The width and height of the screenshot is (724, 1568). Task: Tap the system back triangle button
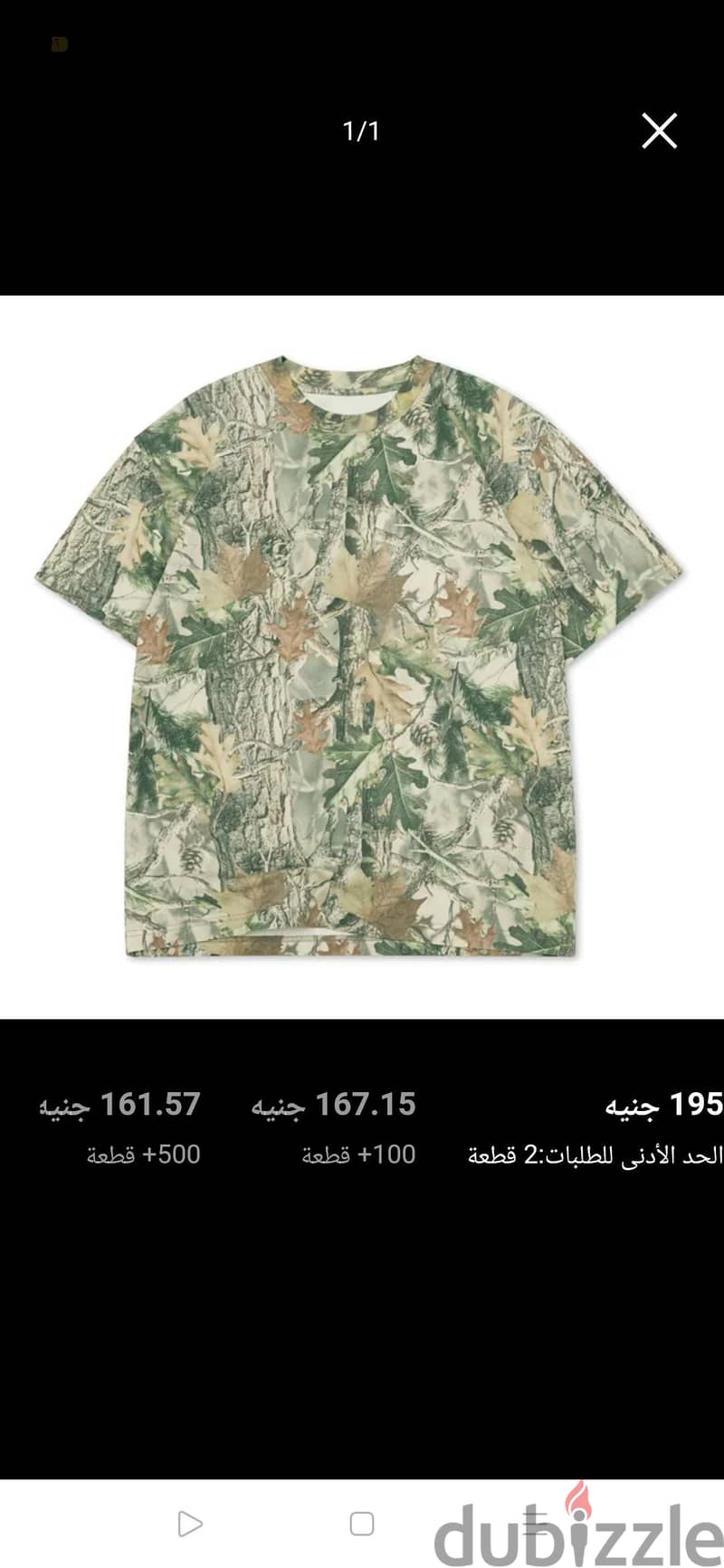(190, 1525)
